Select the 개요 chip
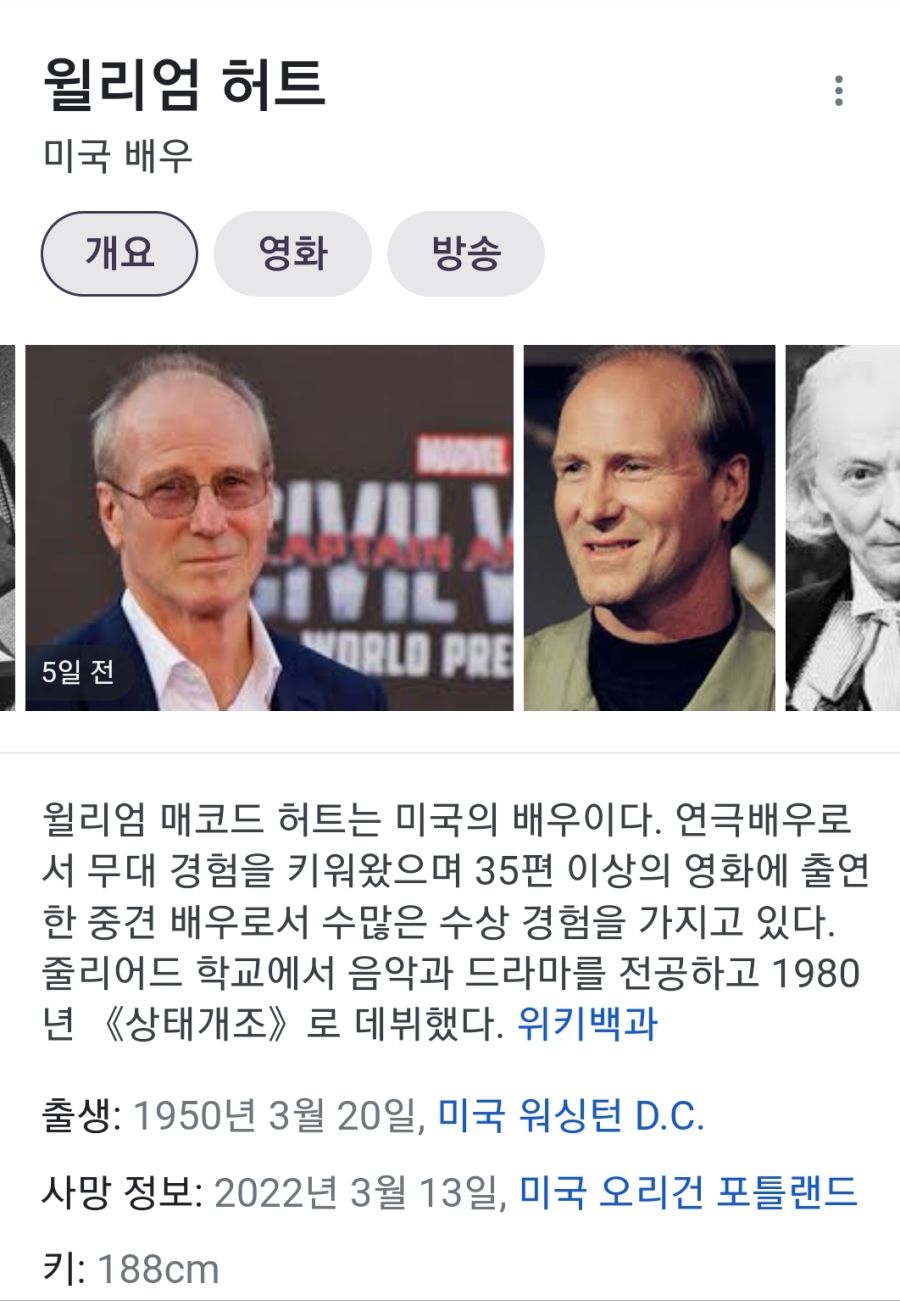Screen dimensions: 900x1301 (x=119, y=254)
